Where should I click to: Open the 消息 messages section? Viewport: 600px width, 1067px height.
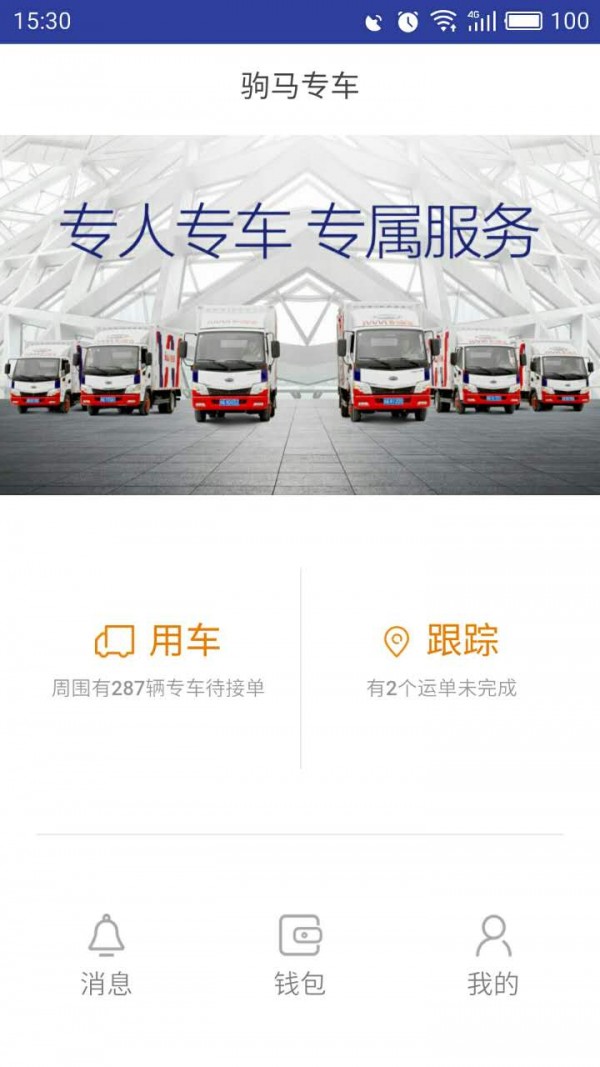click(106, 955)
